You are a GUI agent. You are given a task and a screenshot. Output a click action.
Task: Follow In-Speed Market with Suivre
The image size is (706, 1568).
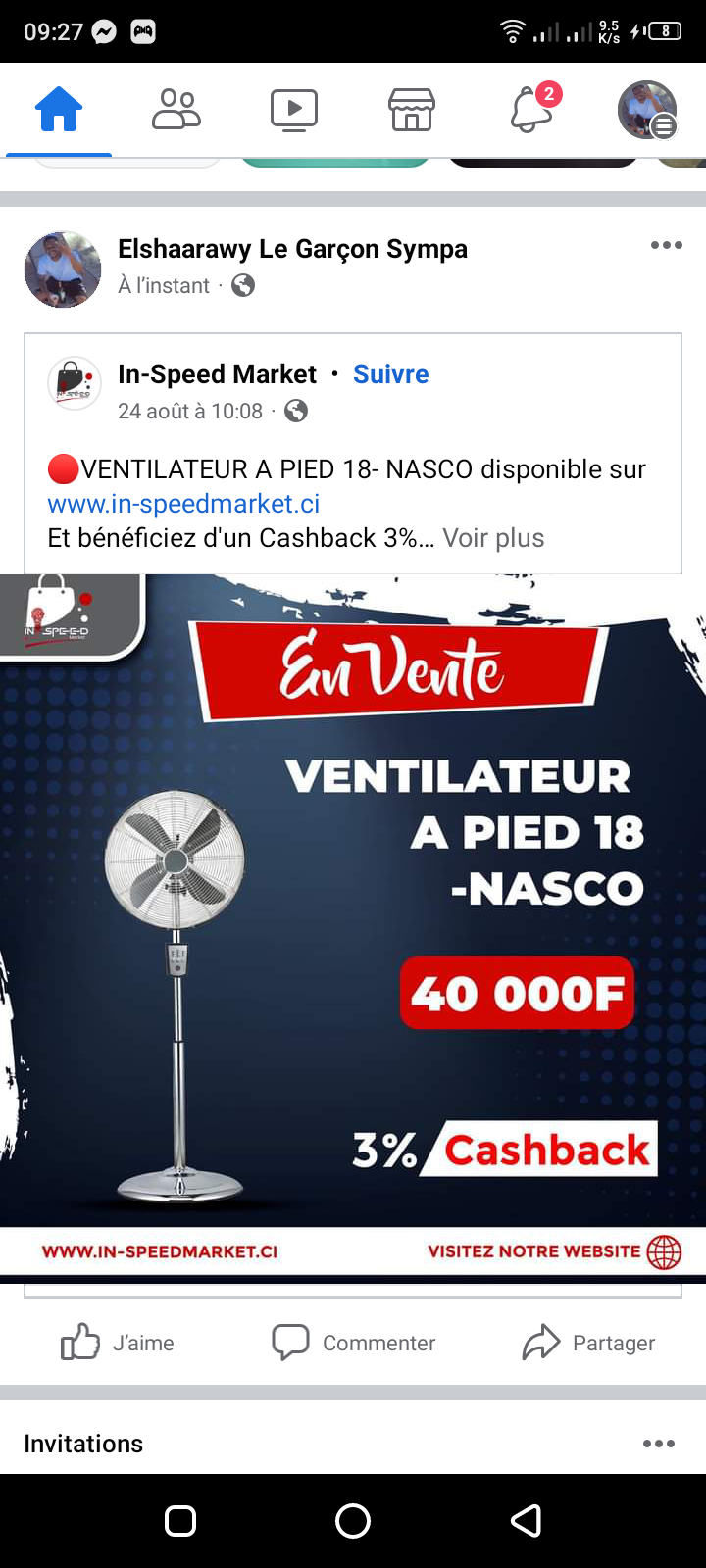point(390,374)
